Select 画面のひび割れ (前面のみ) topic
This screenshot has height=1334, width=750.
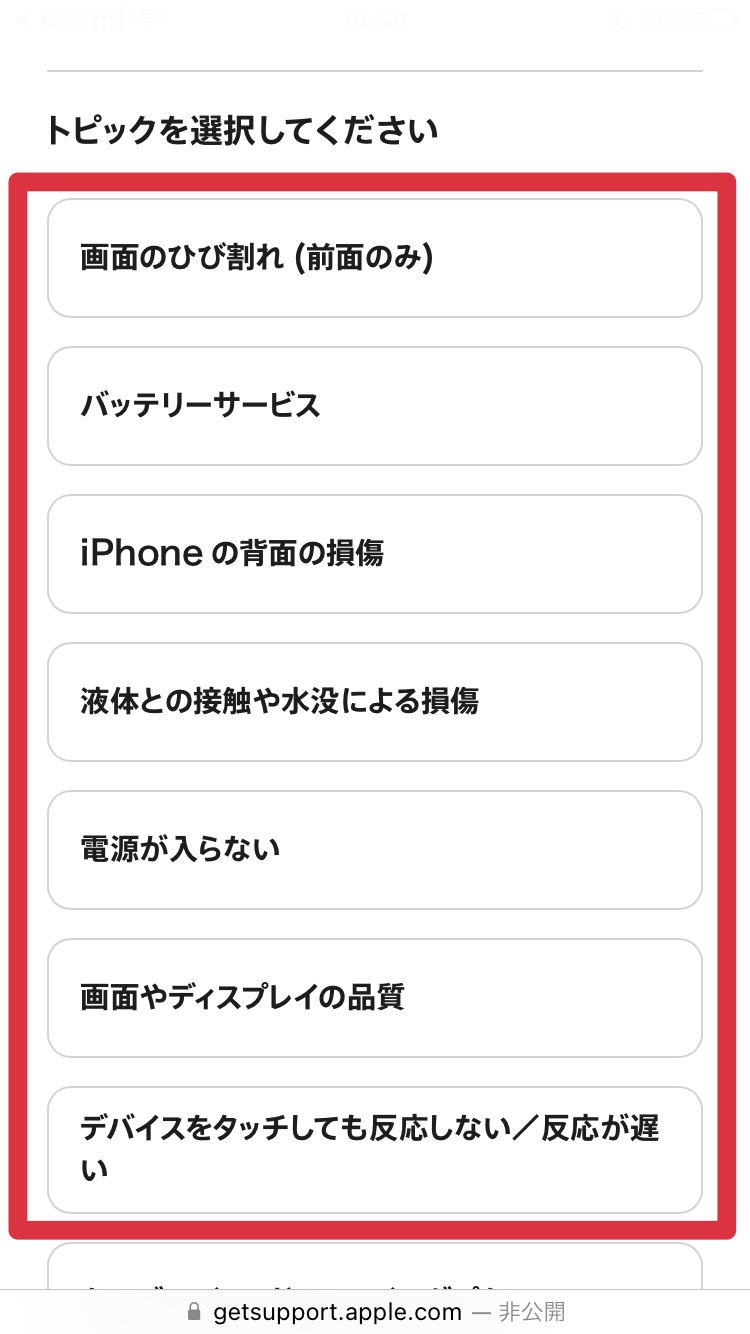coord(375,258)
